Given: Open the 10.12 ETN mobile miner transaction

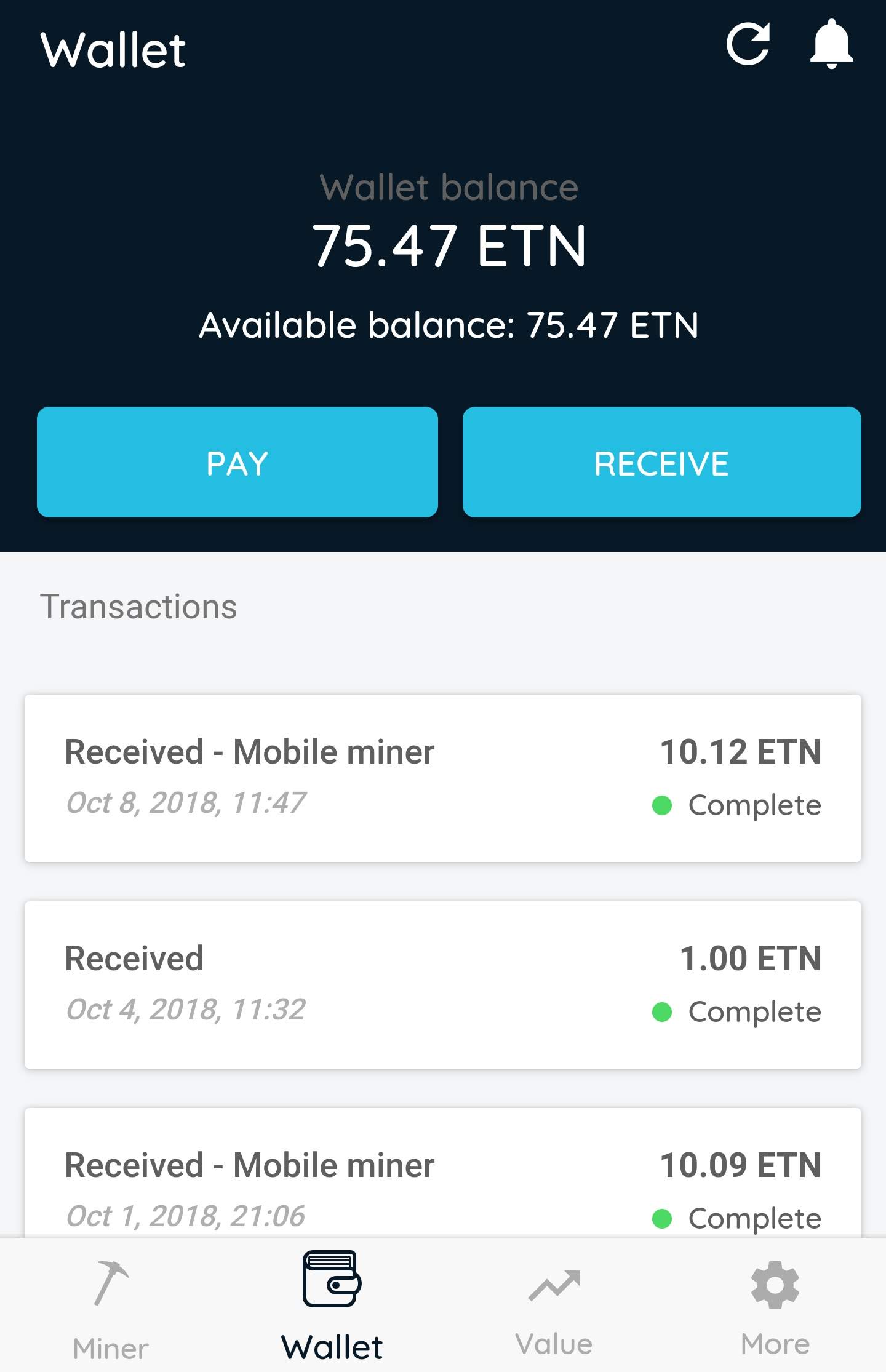Looking at the screenshot, I should [x=443, y=778].
